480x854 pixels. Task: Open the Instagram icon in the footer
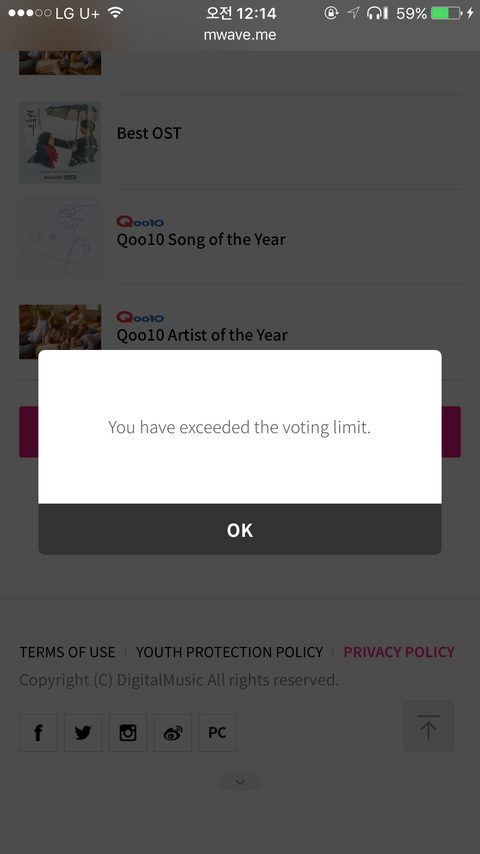128,733
